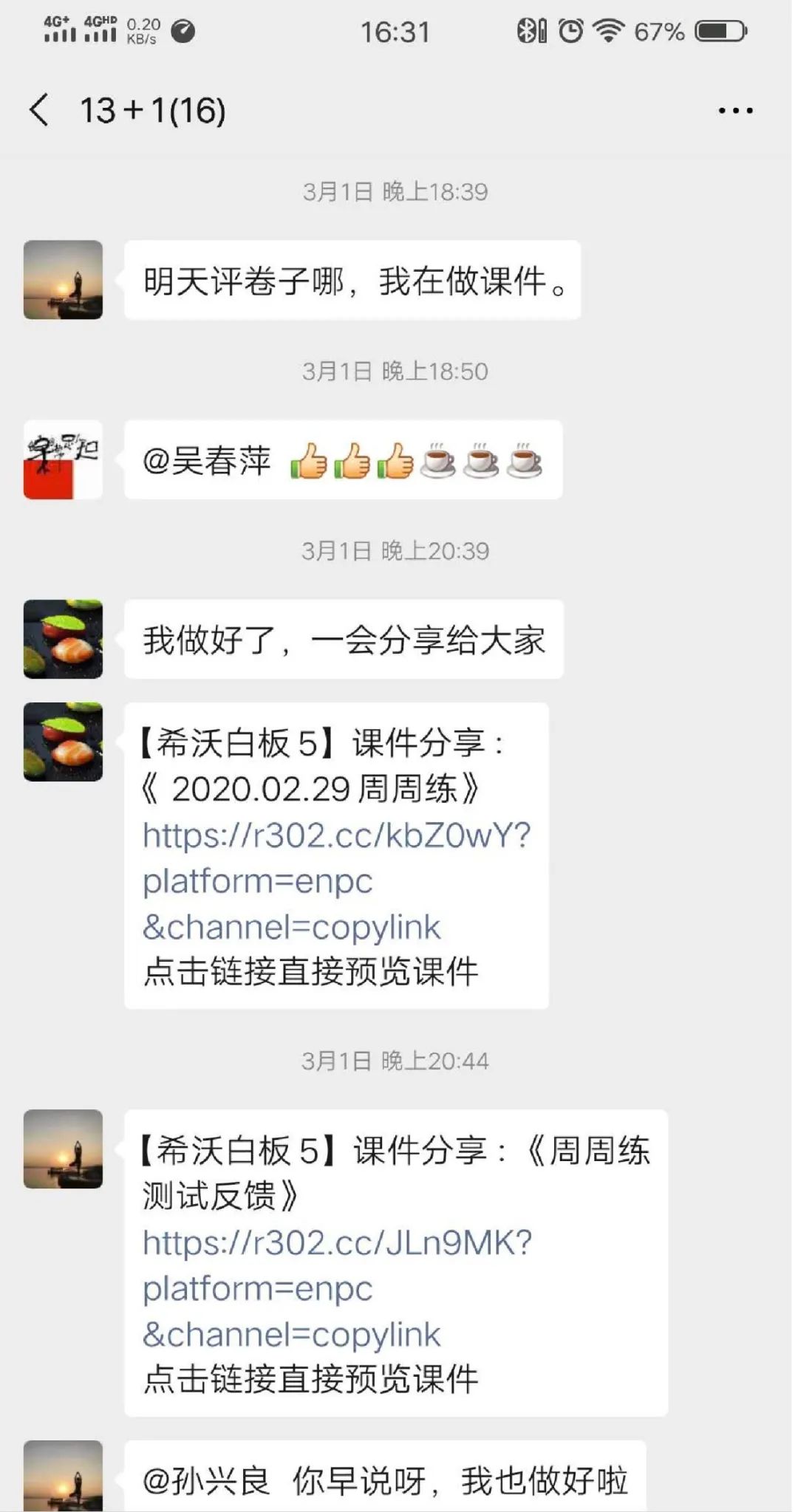Tap the Bluetooth icon in status bar
The width and height of the screenshot is (798, 1512).
click(x=526, y=31)
